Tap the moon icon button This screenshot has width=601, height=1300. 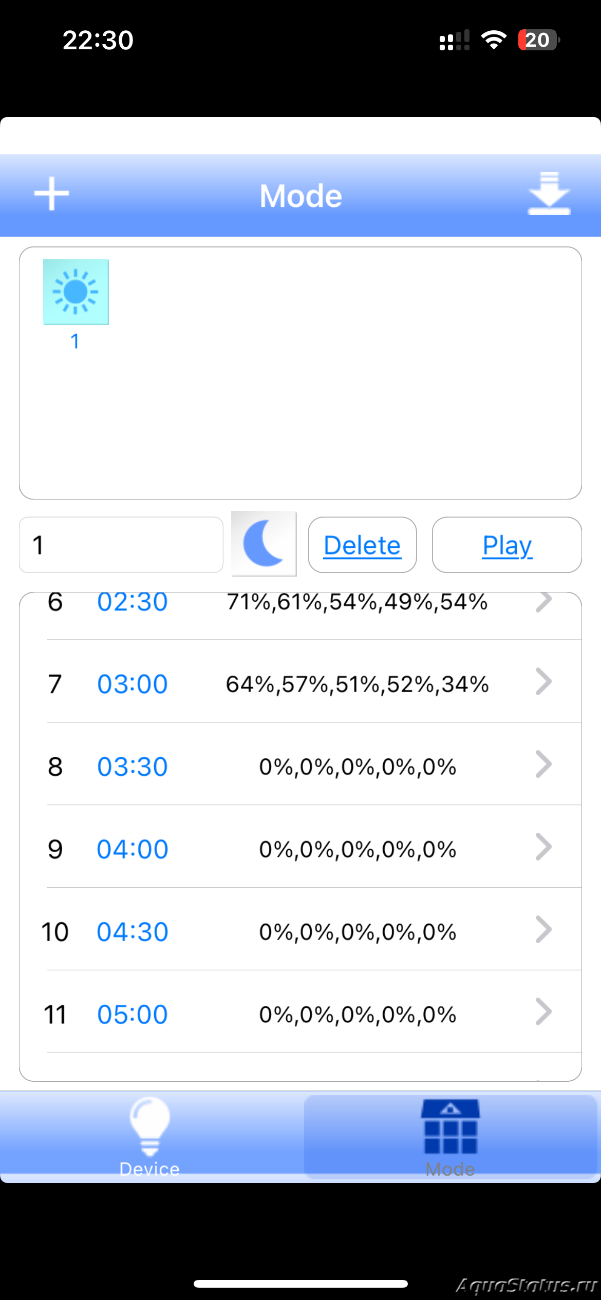[264, 544]
